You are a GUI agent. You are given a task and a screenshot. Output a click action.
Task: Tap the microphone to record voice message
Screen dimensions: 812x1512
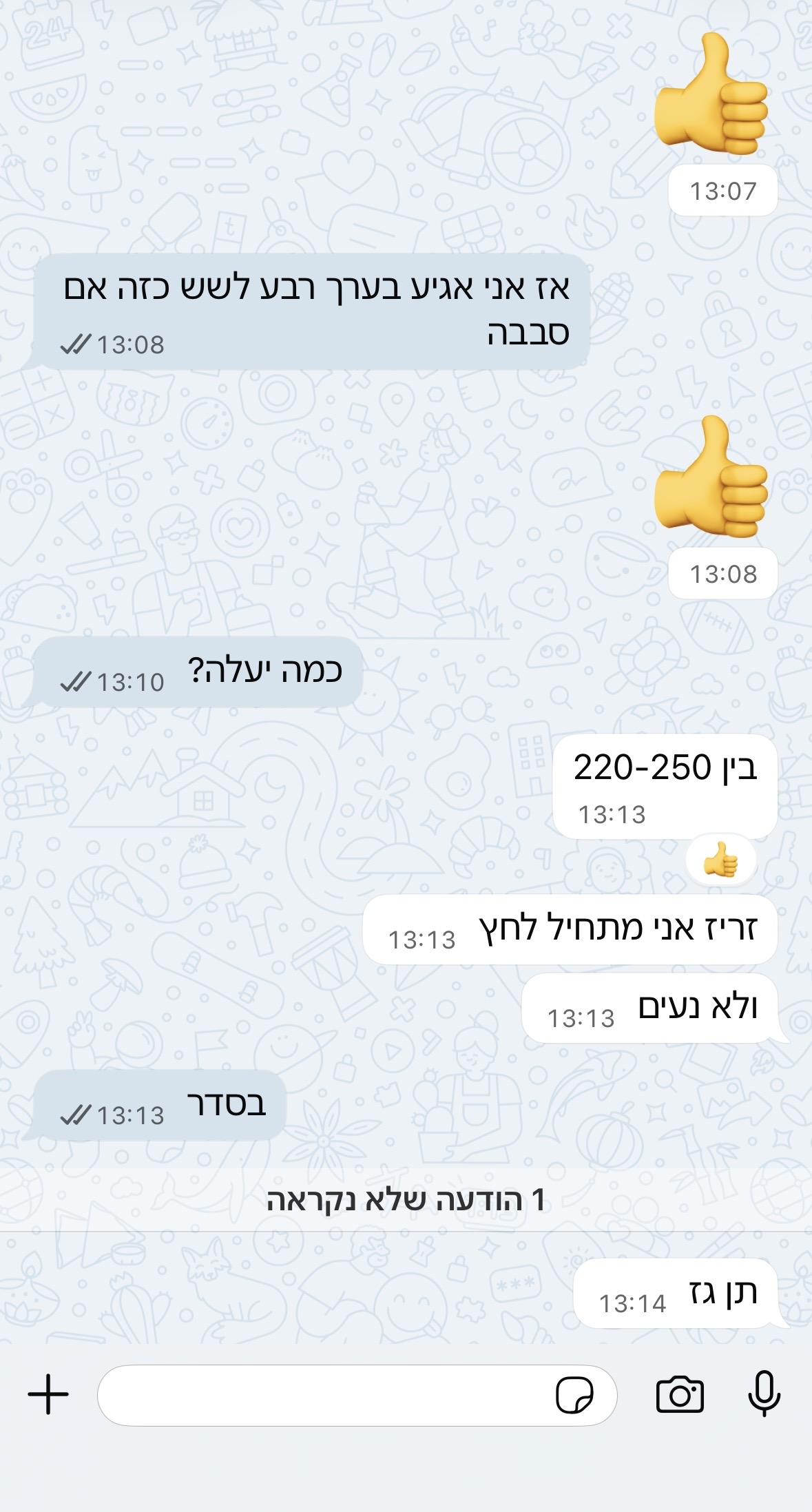pyautogui.click(x=764, y=1394)
